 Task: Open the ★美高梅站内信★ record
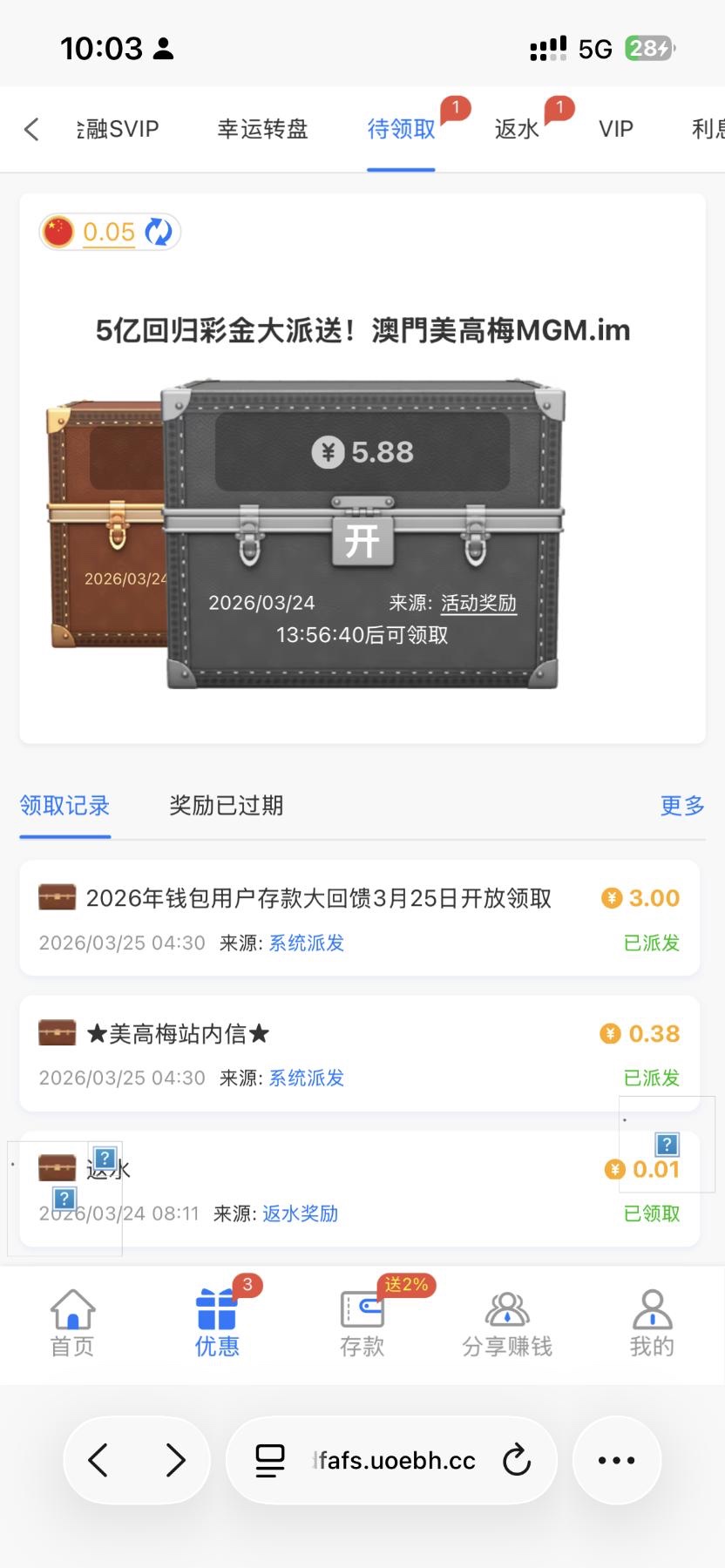[178, 1034]
